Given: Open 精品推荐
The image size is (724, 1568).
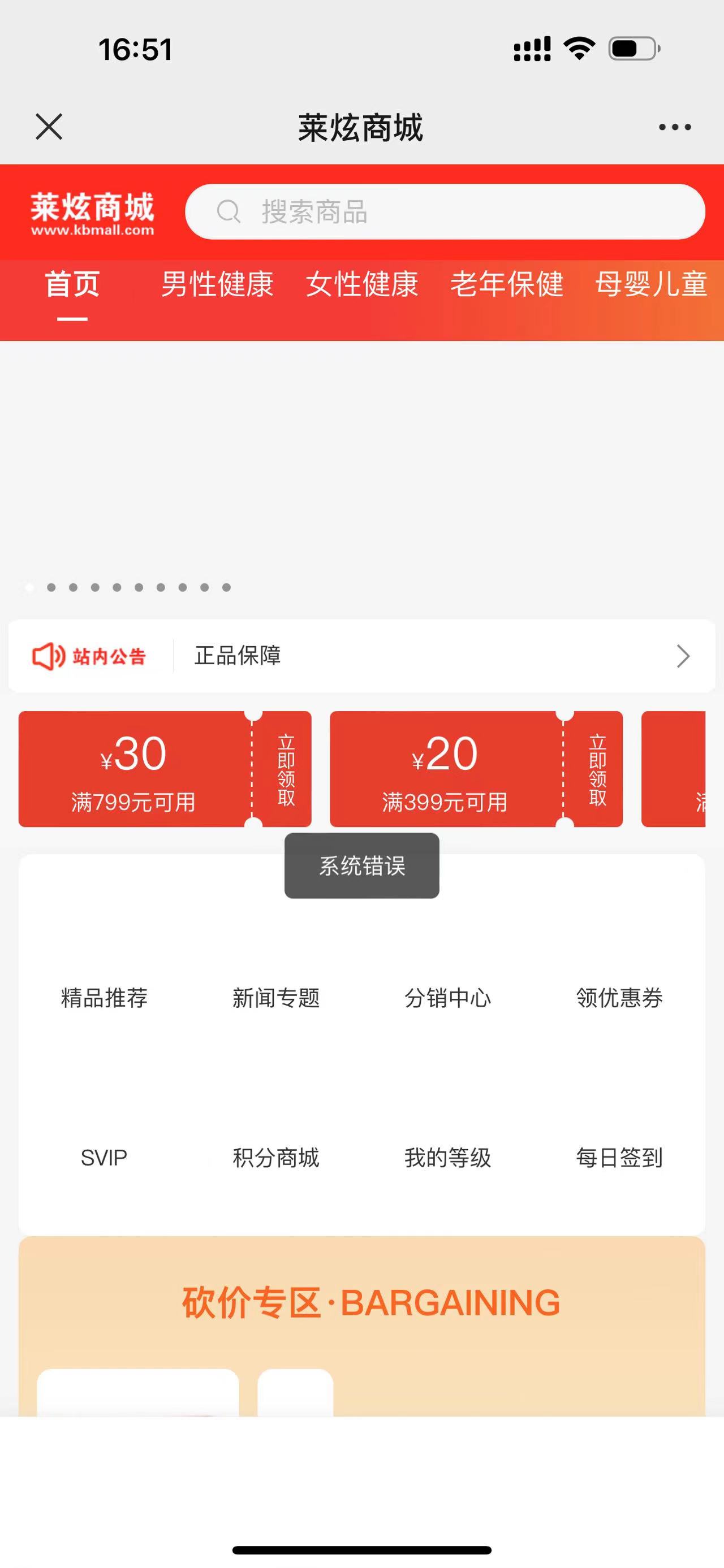Looking at the screenshot, I should [x=104, y=961].
